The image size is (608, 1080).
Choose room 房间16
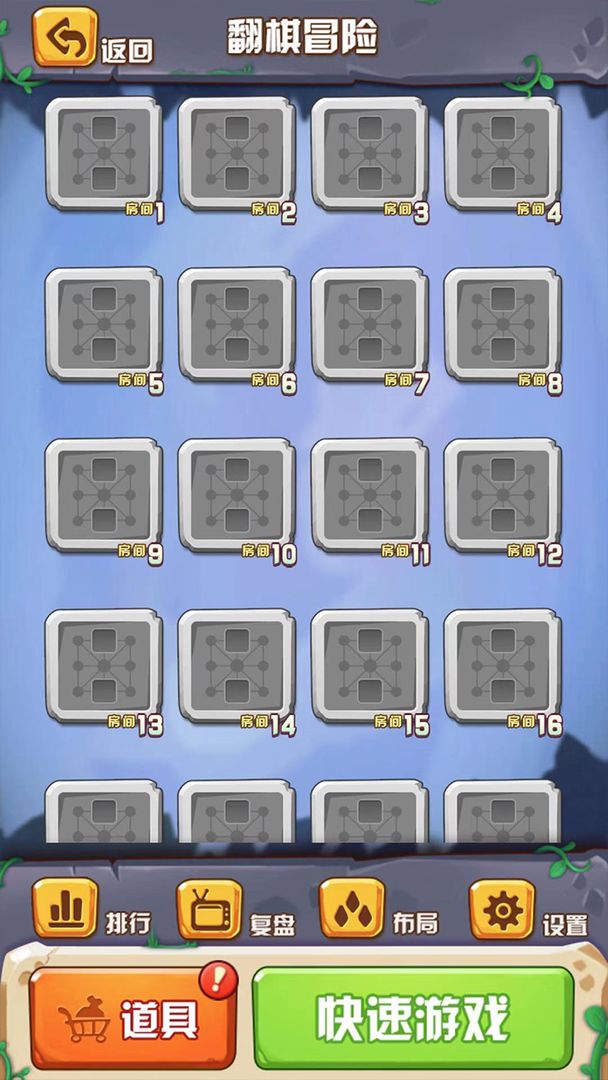tap(503, 666)
